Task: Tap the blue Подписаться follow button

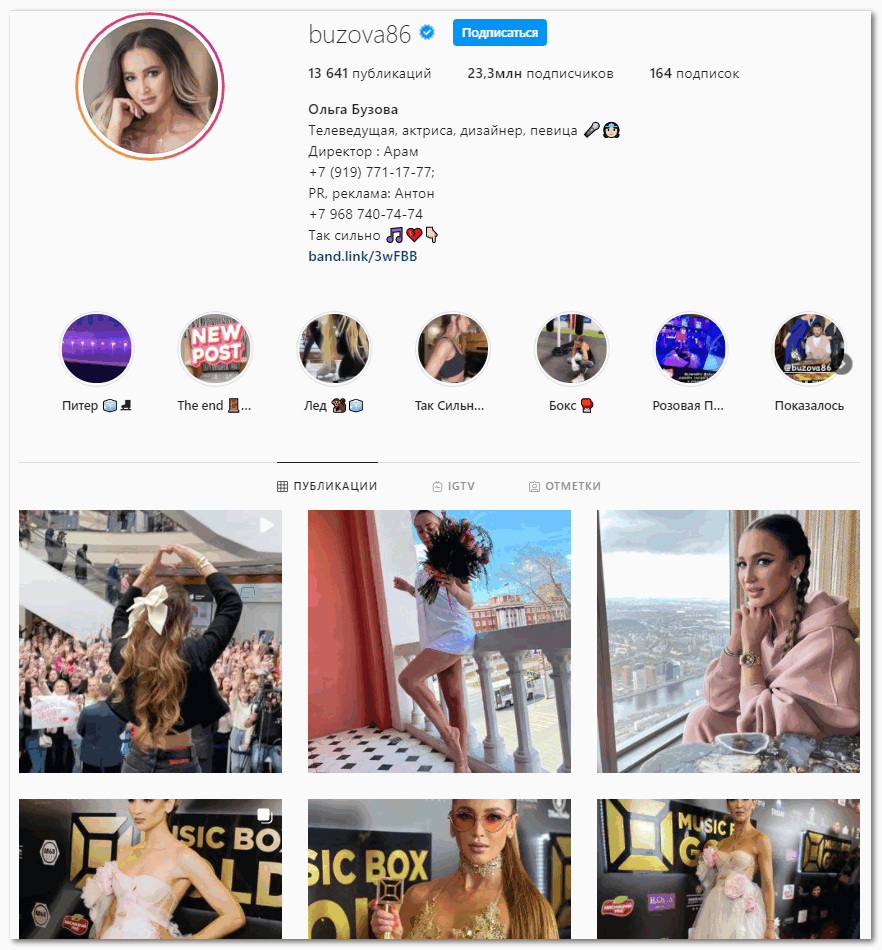Action: (499, 33)
